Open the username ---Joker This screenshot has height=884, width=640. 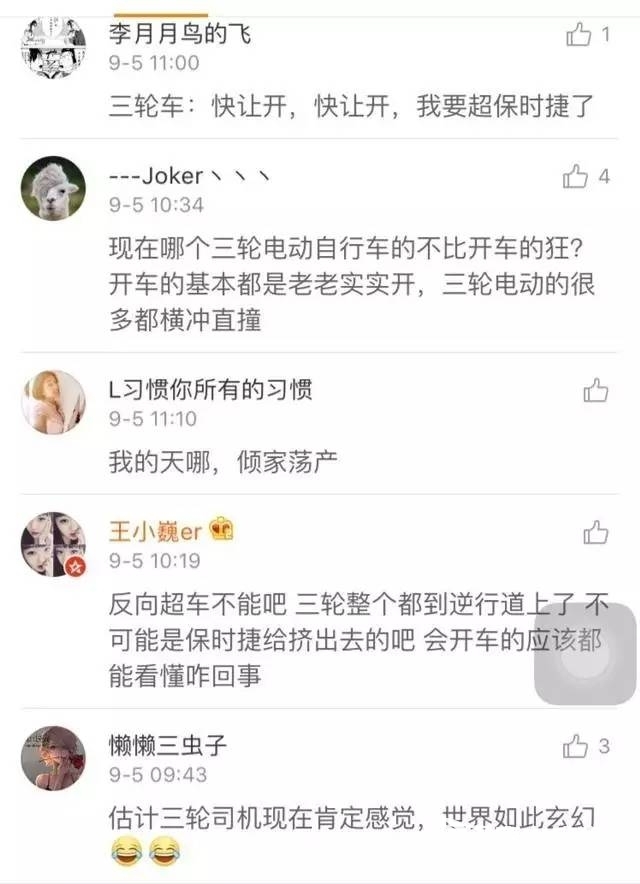[x=155, y=176]
